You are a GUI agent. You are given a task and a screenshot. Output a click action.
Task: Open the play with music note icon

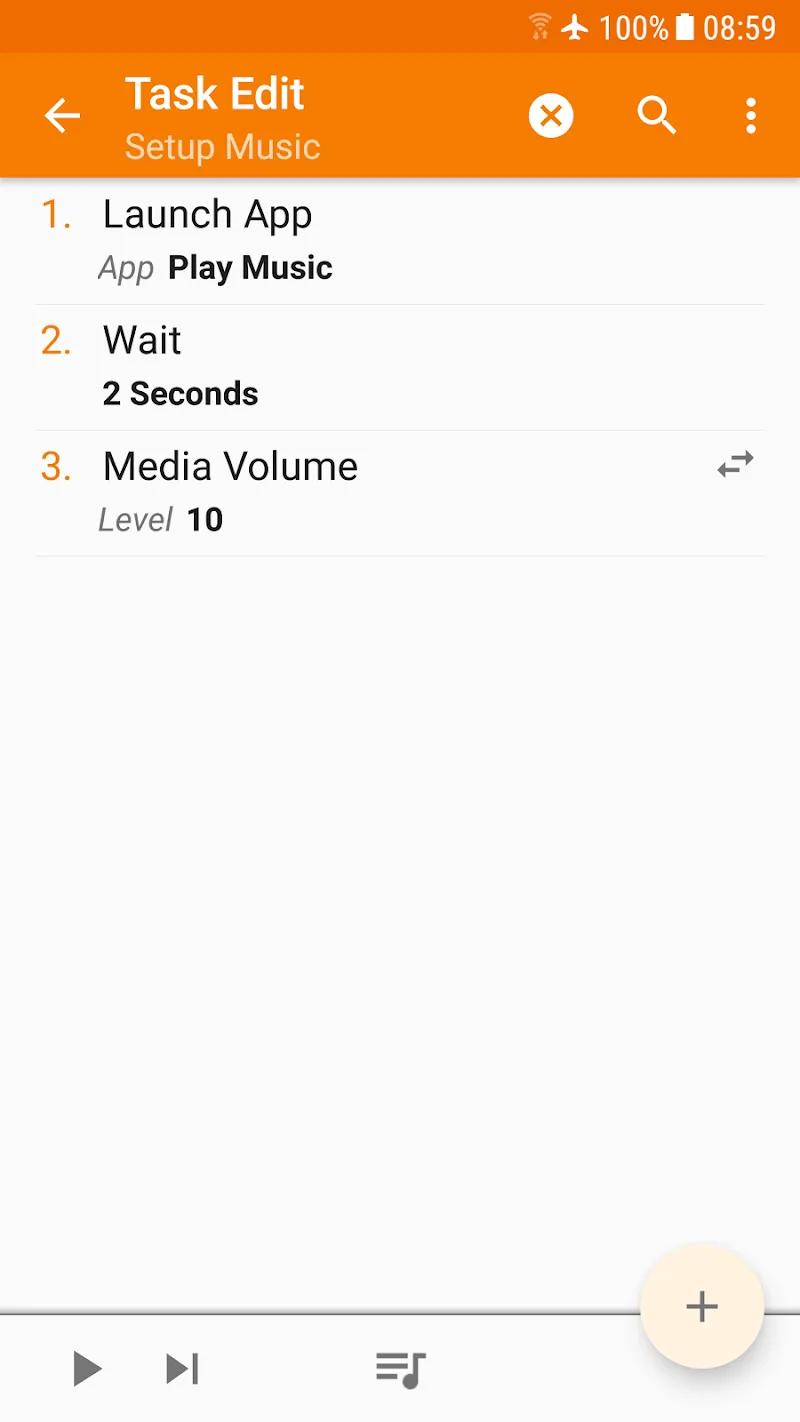[399, 1368]
